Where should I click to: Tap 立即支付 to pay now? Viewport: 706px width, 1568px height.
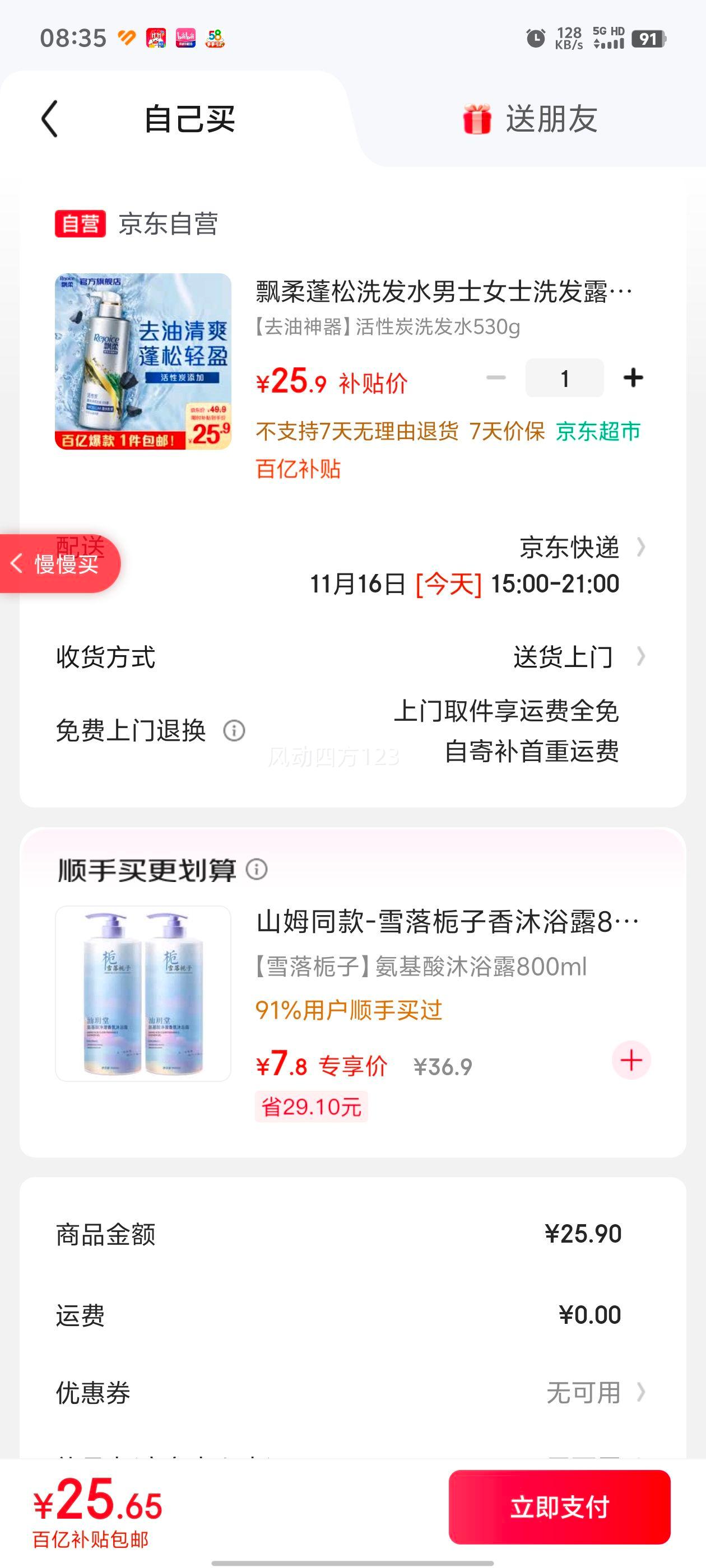pos(559,1507)
